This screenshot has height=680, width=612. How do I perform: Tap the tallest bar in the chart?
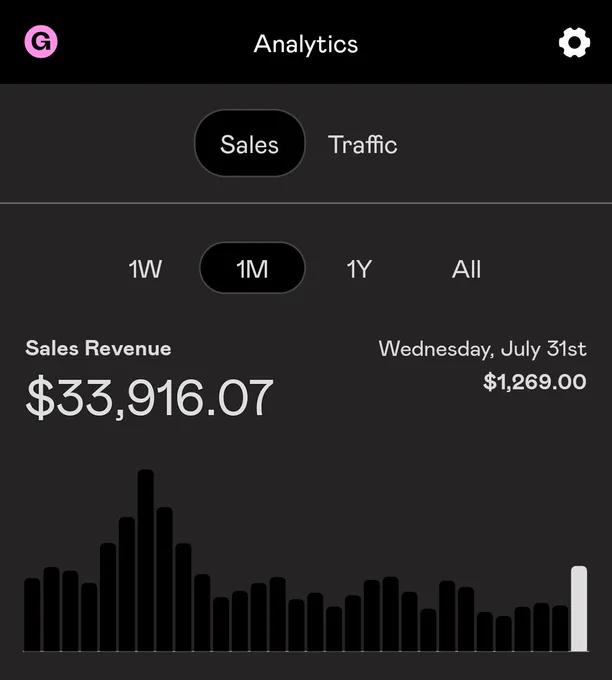[x=146, y=560]
